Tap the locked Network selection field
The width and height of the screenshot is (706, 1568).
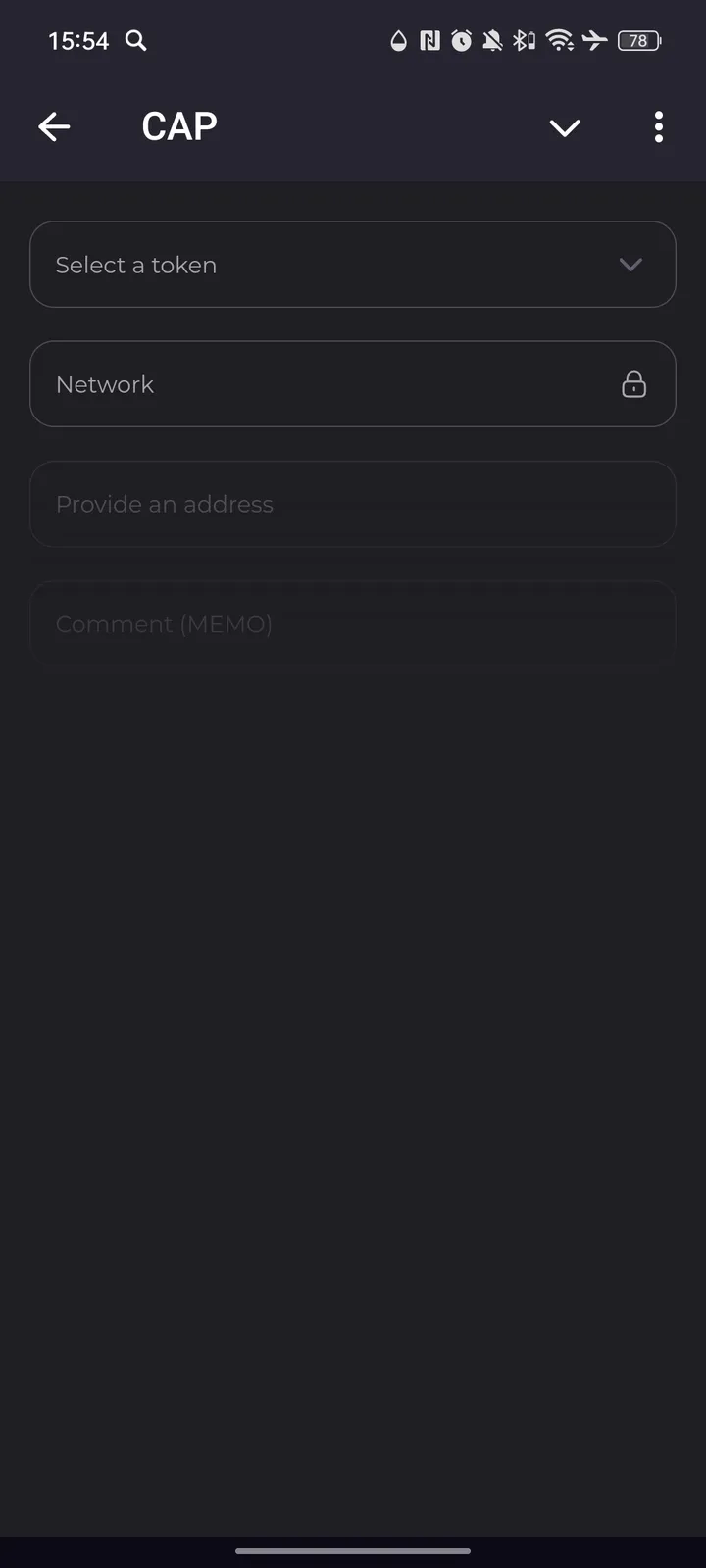[353, 384]
